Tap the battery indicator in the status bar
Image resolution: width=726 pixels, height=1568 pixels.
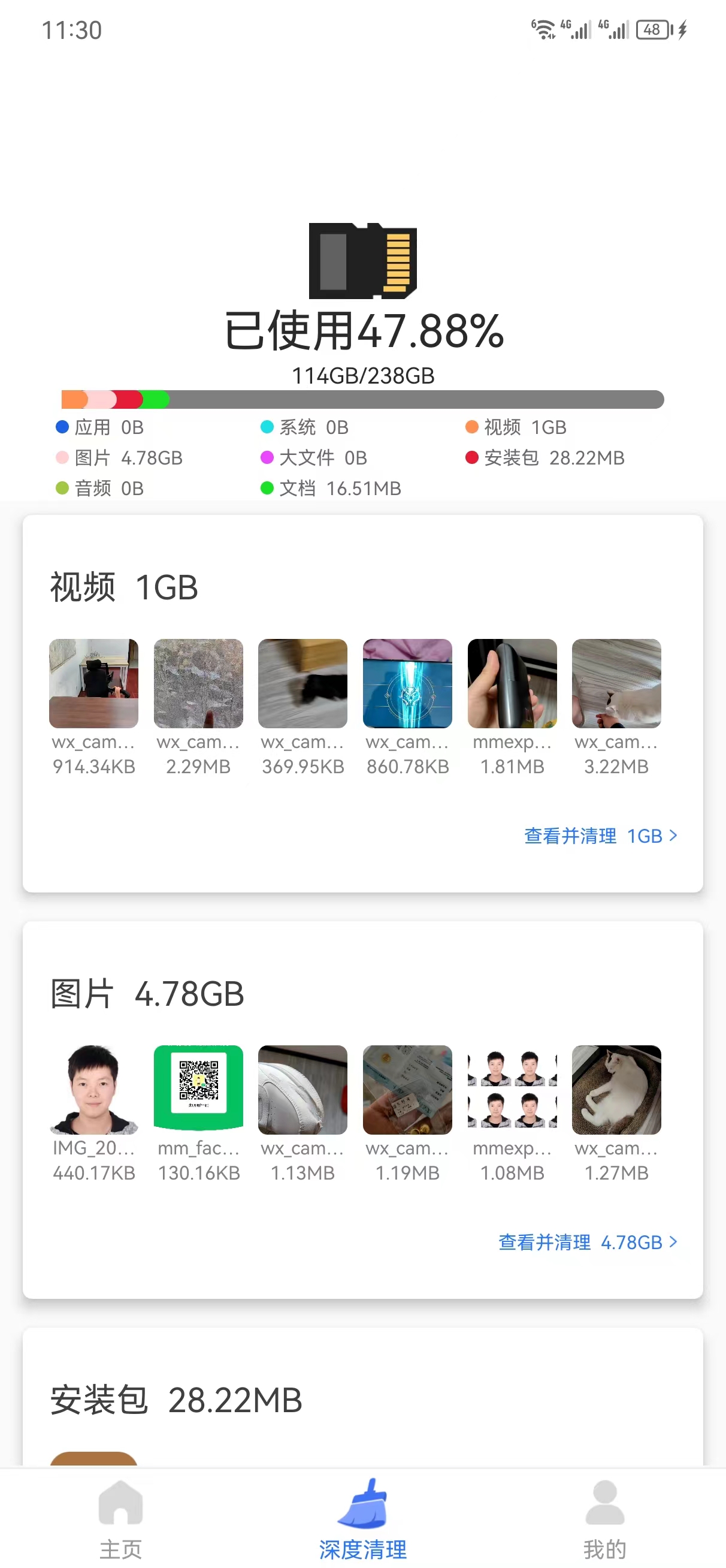(x=651, y=29)
